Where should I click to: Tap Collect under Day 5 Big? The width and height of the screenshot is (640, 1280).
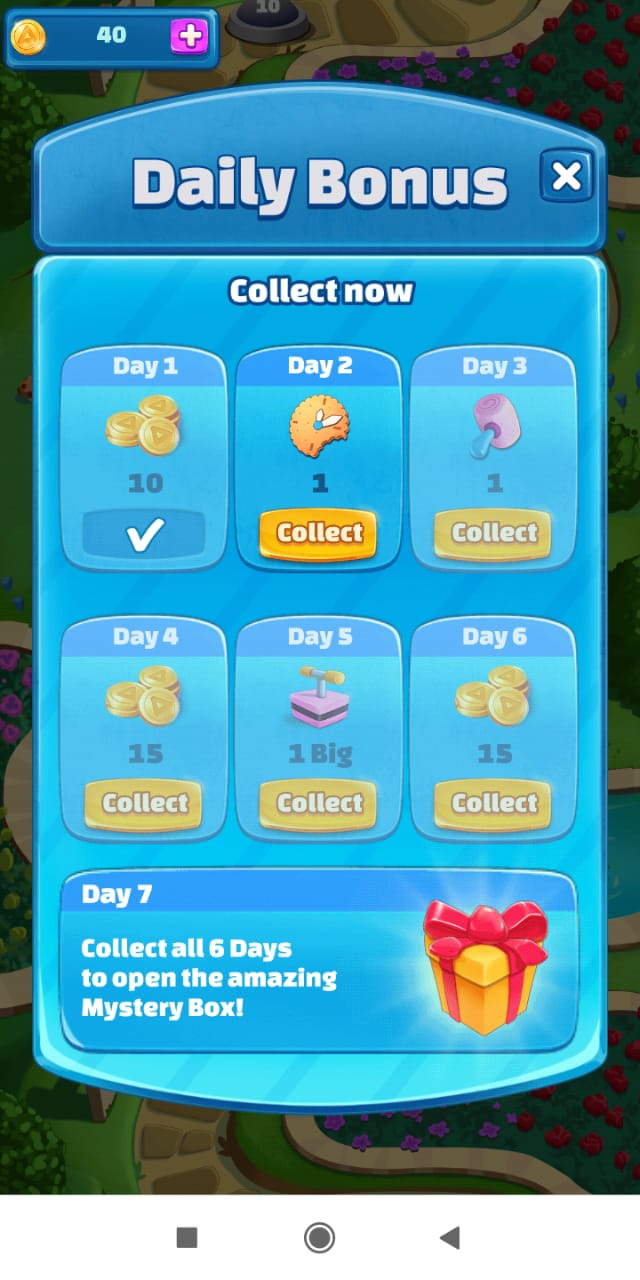pyautogui.click(x=319, y=803)
